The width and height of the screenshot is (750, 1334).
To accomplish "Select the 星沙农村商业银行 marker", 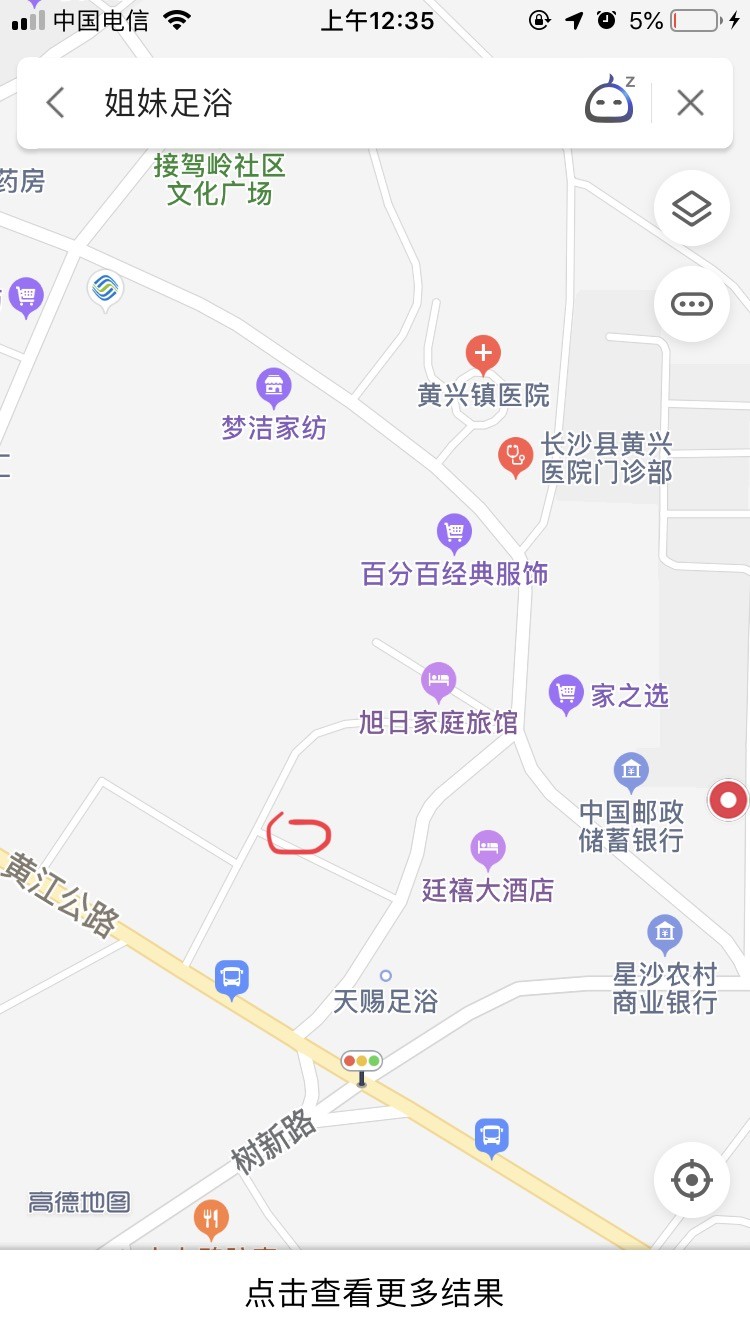I will pyautogui.click(x=664, y=934).
